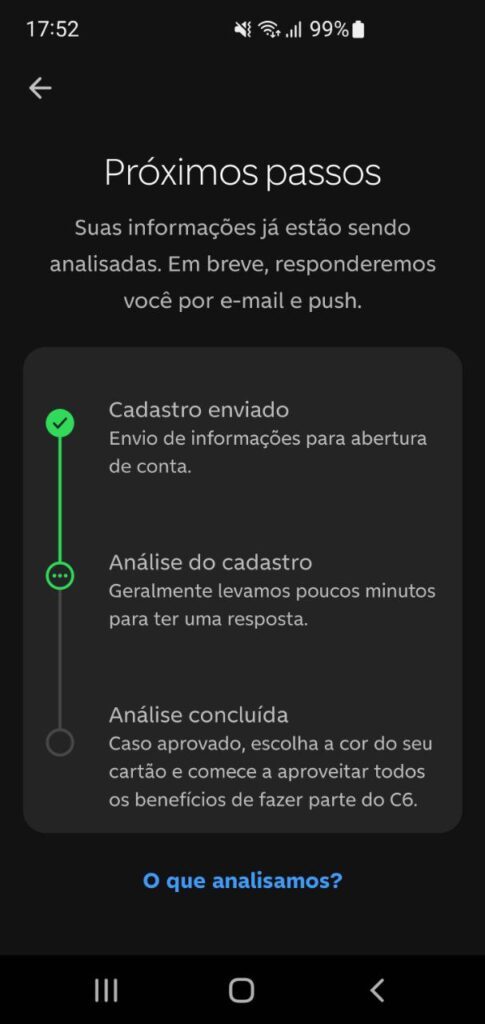The height and width of the screenshot is (1024, 485).
Task: Open recent apps from navigation bar
Action: coord(106,990)
